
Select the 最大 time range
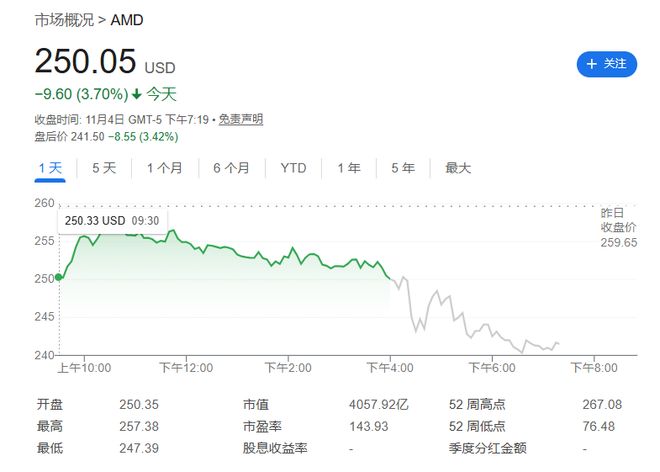click(x=458, y=168)
